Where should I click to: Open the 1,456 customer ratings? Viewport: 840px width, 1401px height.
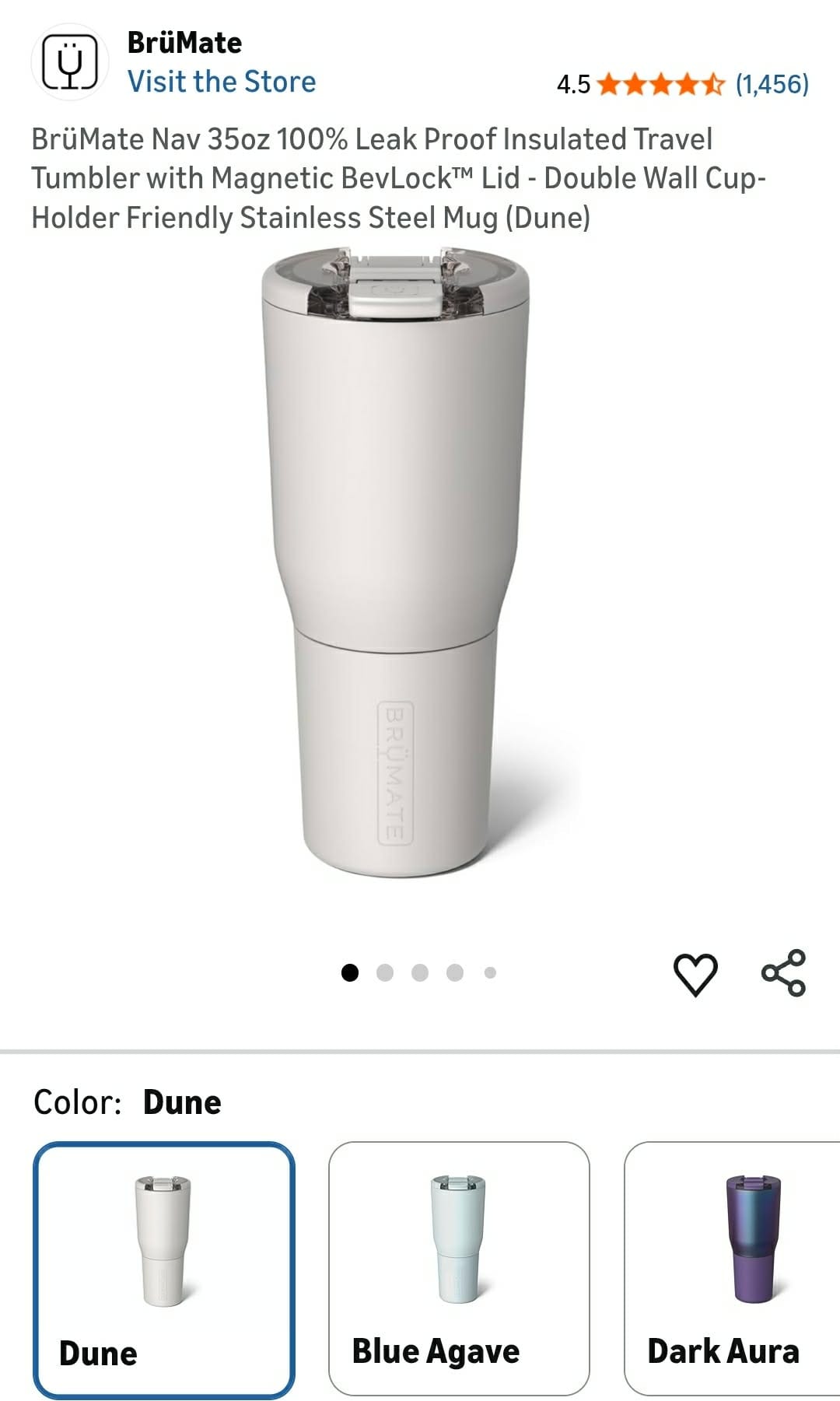coord(772,84)
